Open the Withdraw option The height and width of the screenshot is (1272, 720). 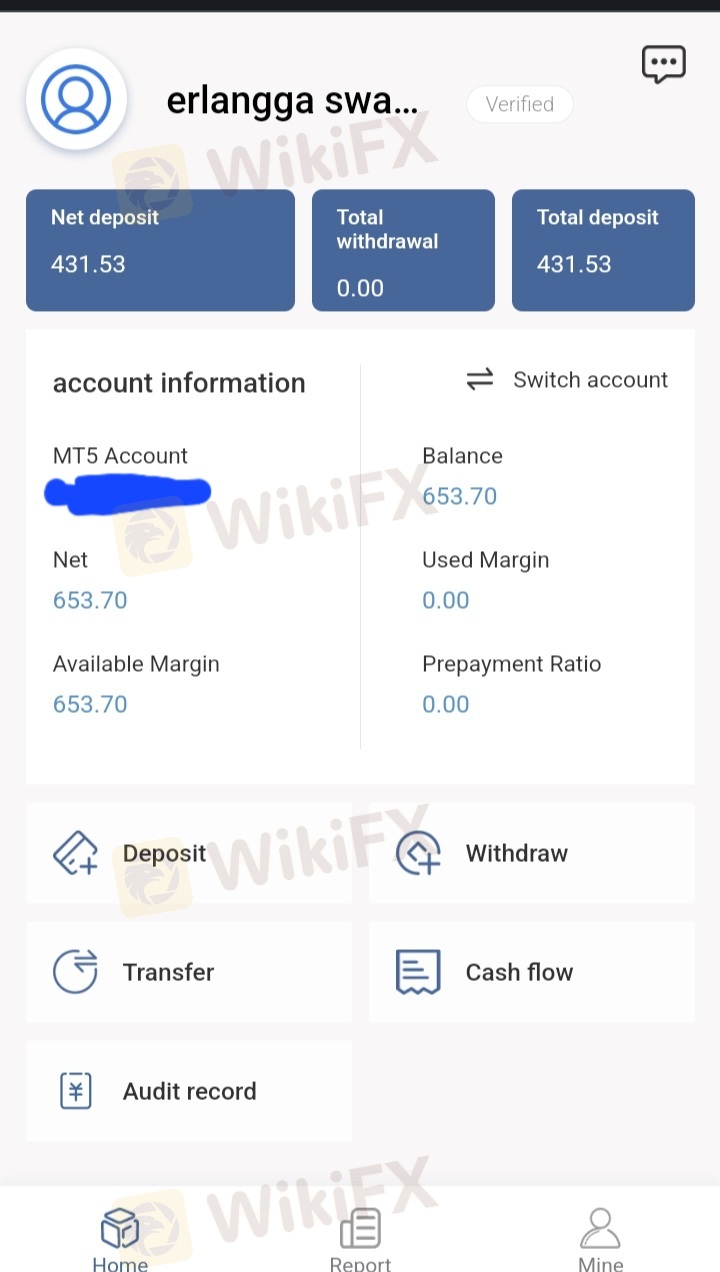pos(531,853)
